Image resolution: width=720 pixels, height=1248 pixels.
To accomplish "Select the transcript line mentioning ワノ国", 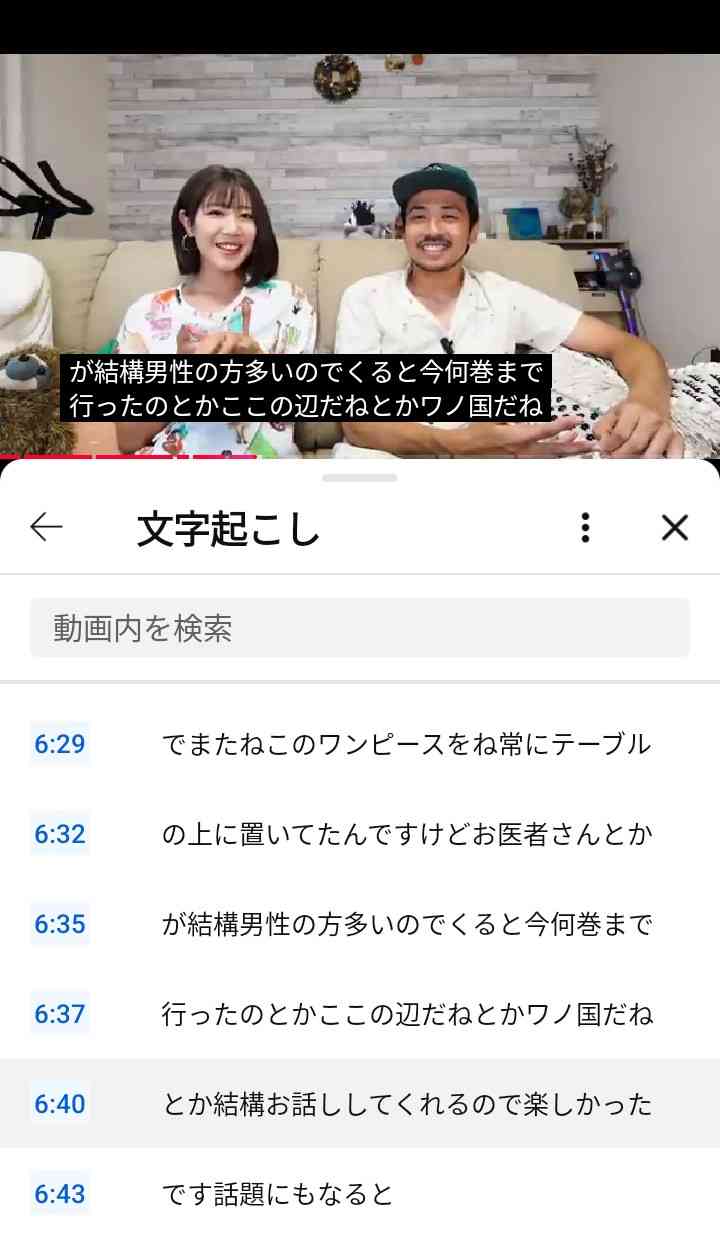I will point(400,1015).
